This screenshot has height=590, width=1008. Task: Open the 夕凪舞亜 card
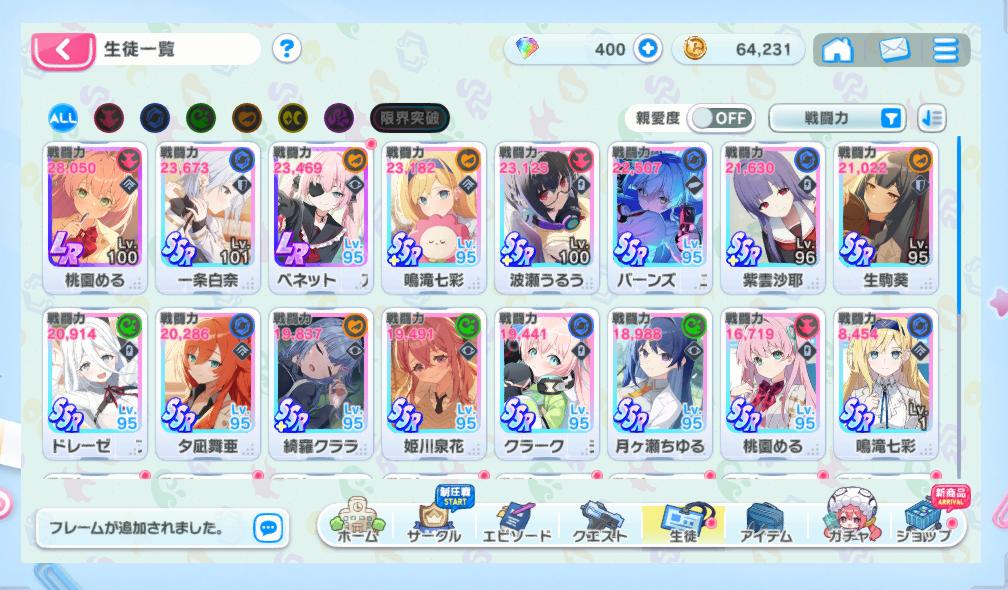[x=208, y=384]
